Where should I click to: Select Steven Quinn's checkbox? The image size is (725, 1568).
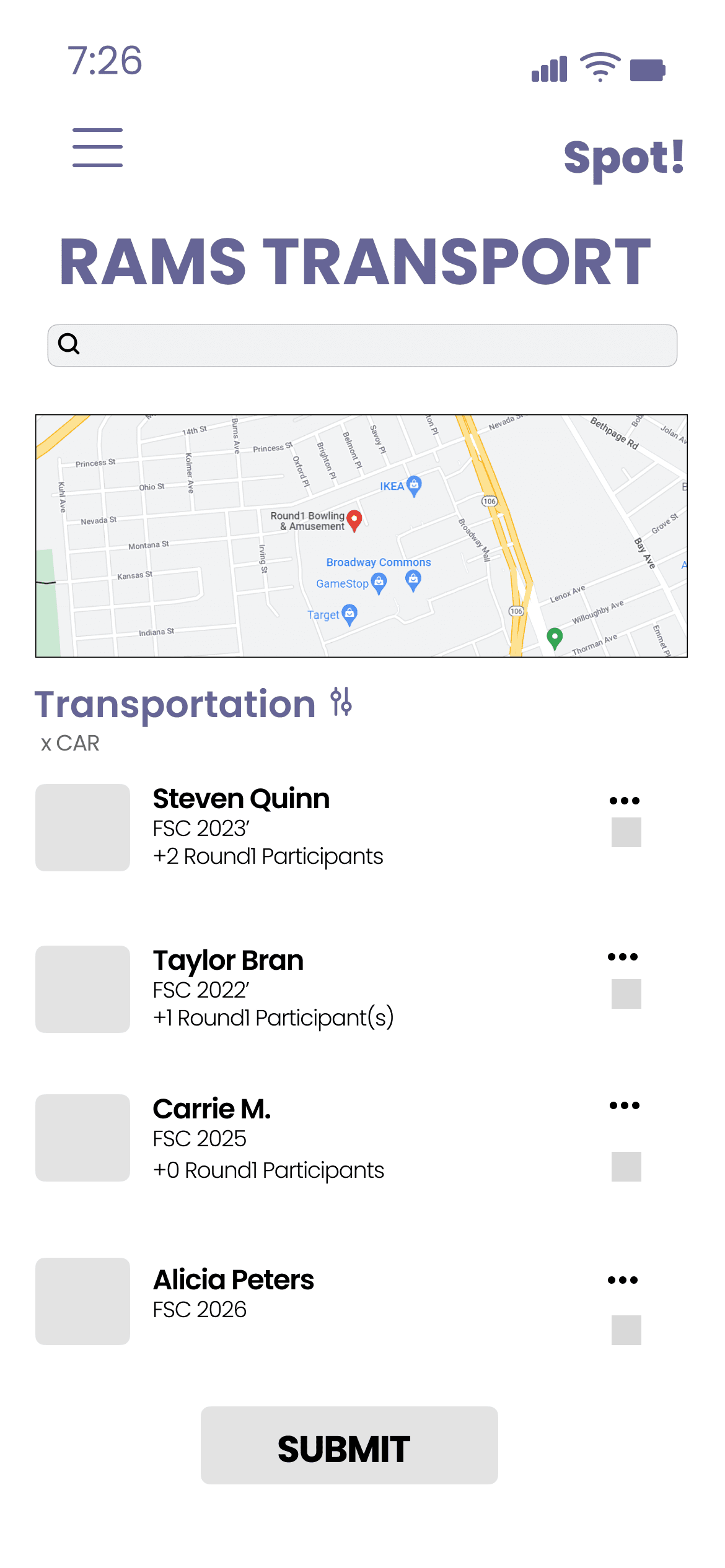pyautogui.click(x=626, y=832)
